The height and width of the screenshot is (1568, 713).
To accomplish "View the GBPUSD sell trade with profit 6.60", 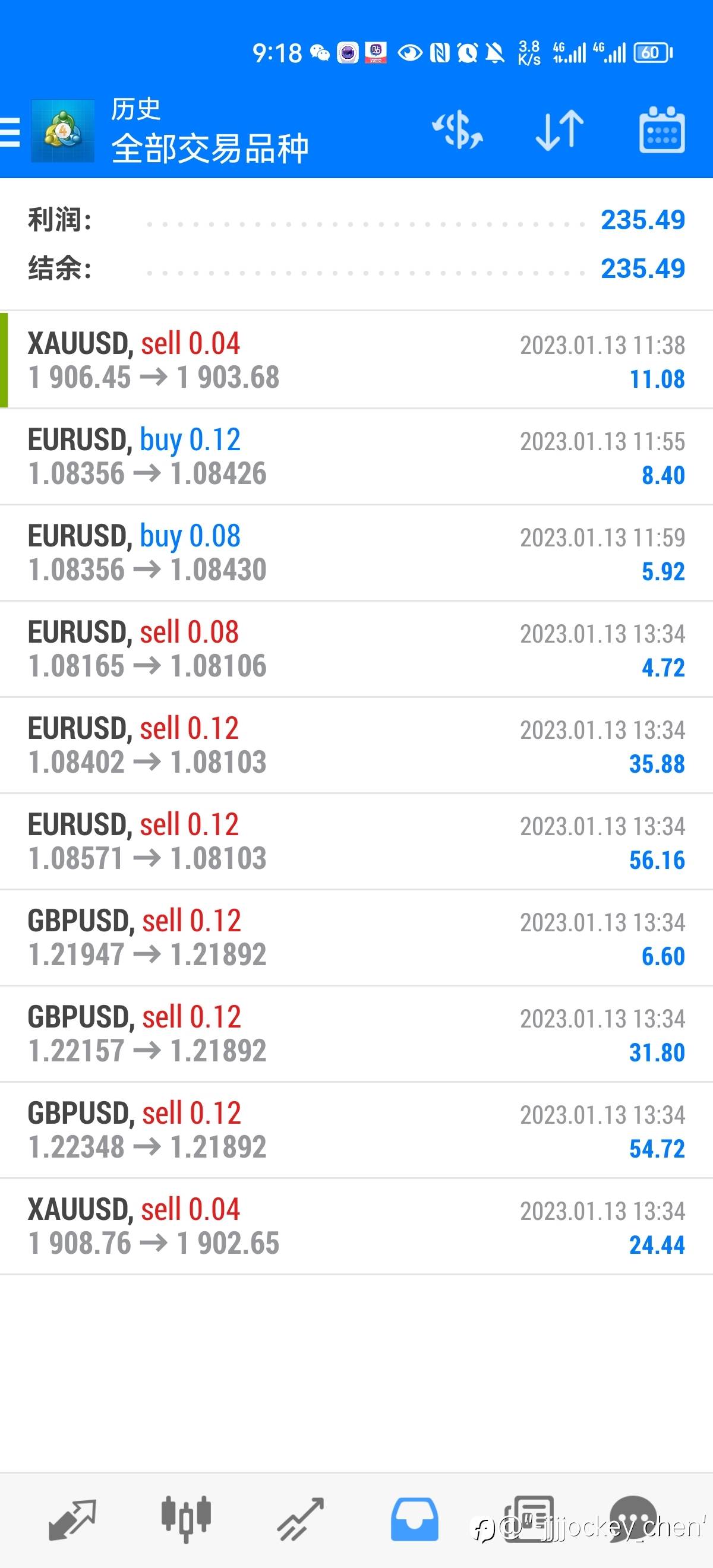I will (x=356, y=937).
